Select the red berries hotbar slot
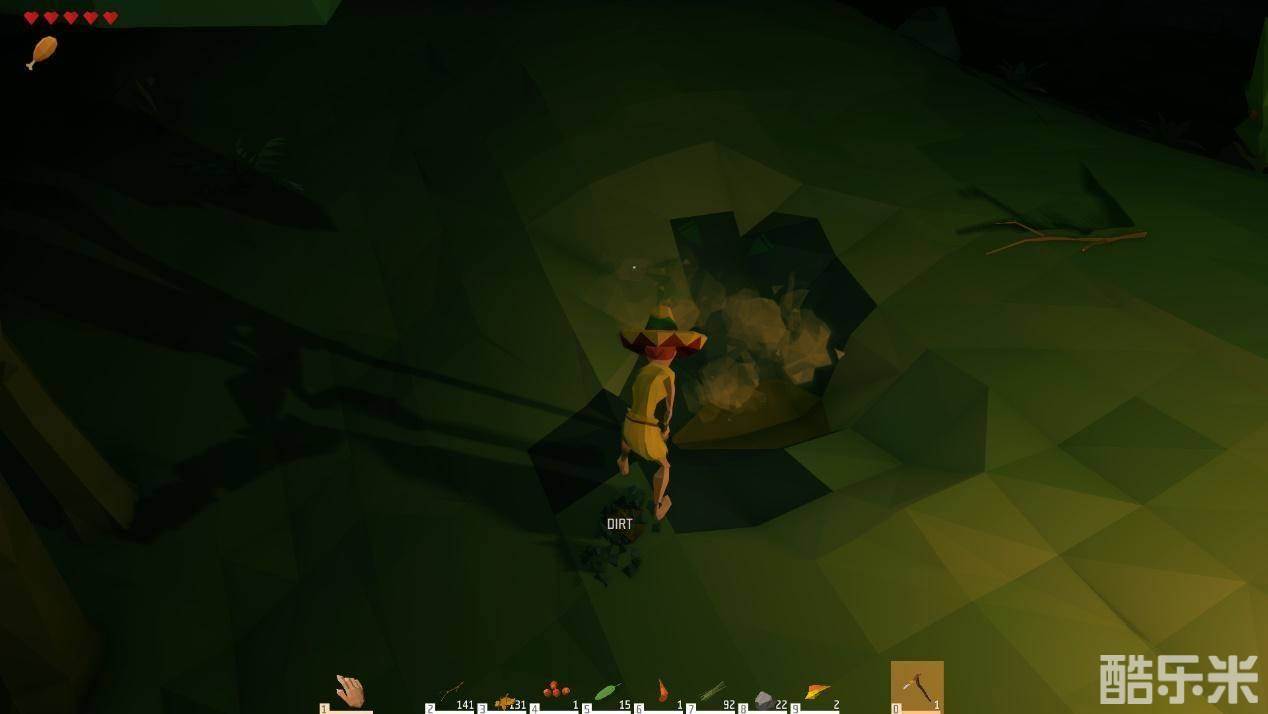The height and width of the screenshot is (714, 1268). (556, 692)
